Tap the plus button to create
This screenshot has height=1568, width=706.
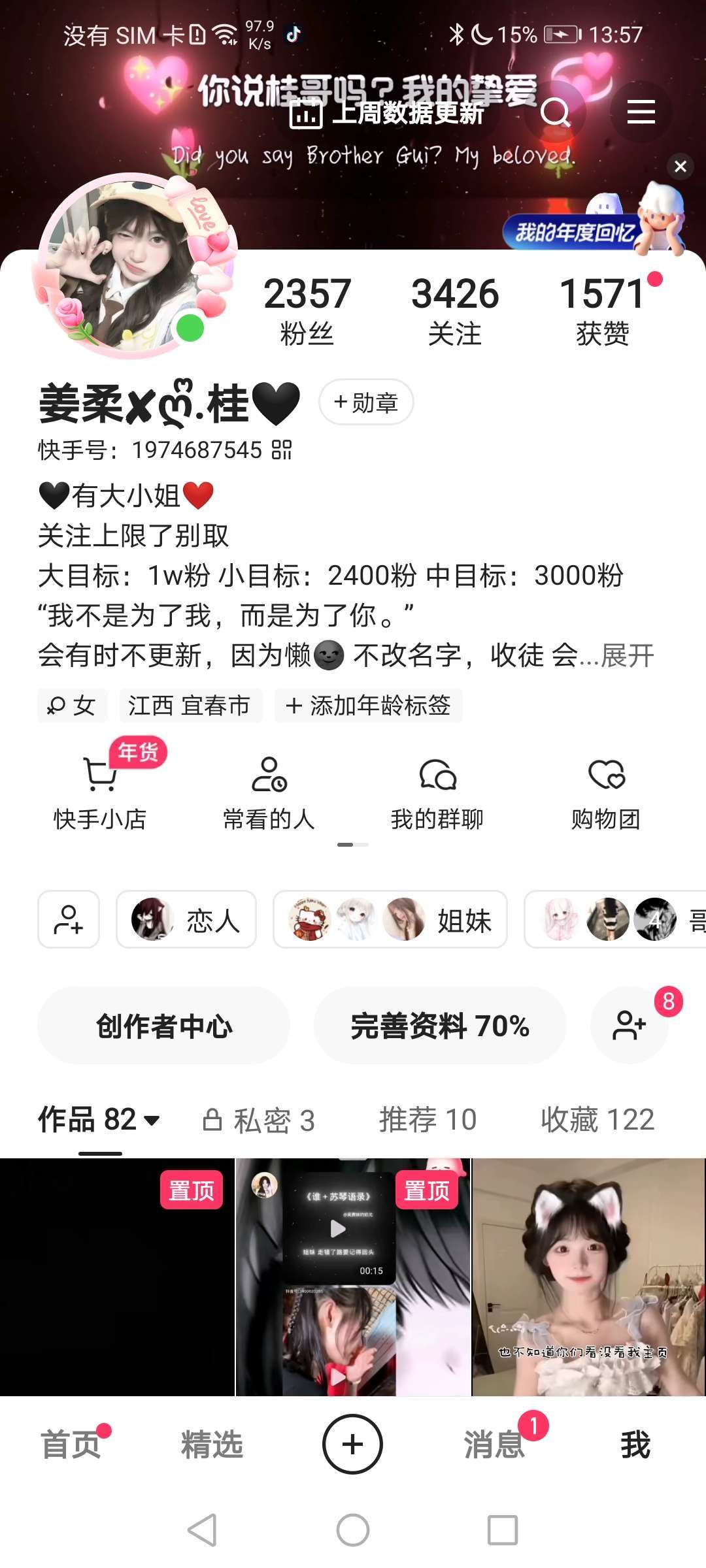click(352, 1444)
